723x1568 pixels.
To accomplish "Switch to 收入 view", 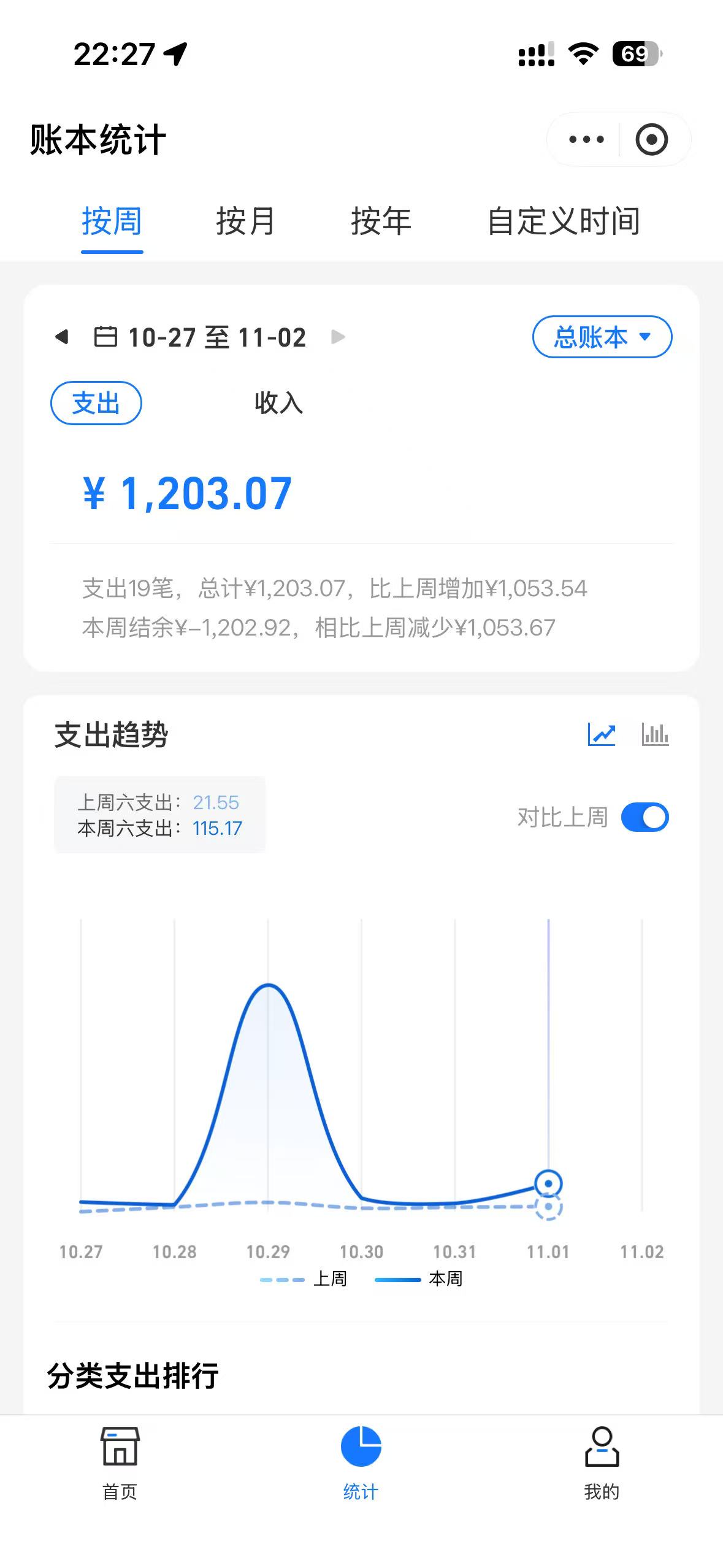I will tap(278, 403).
